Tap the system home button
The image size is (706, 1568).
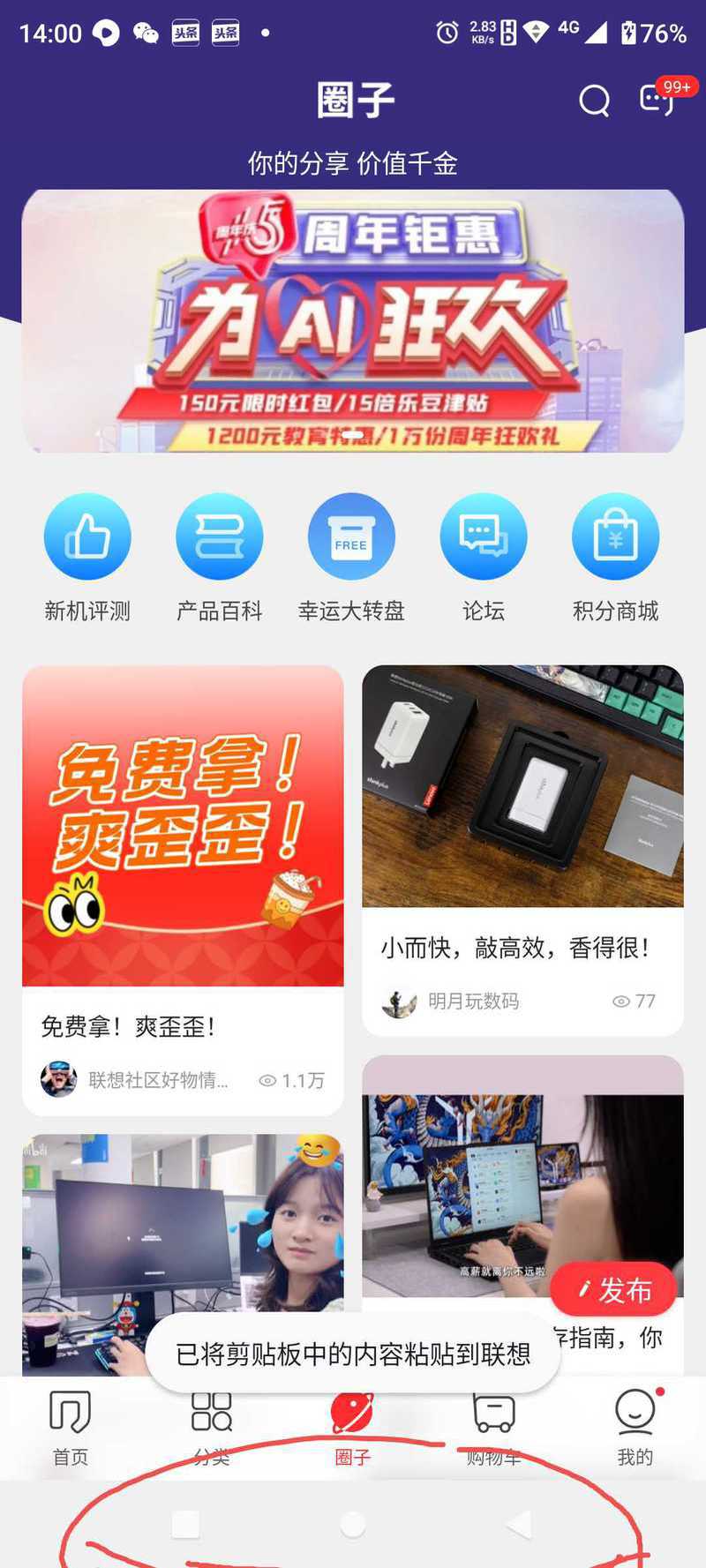tap(352, 1525)
